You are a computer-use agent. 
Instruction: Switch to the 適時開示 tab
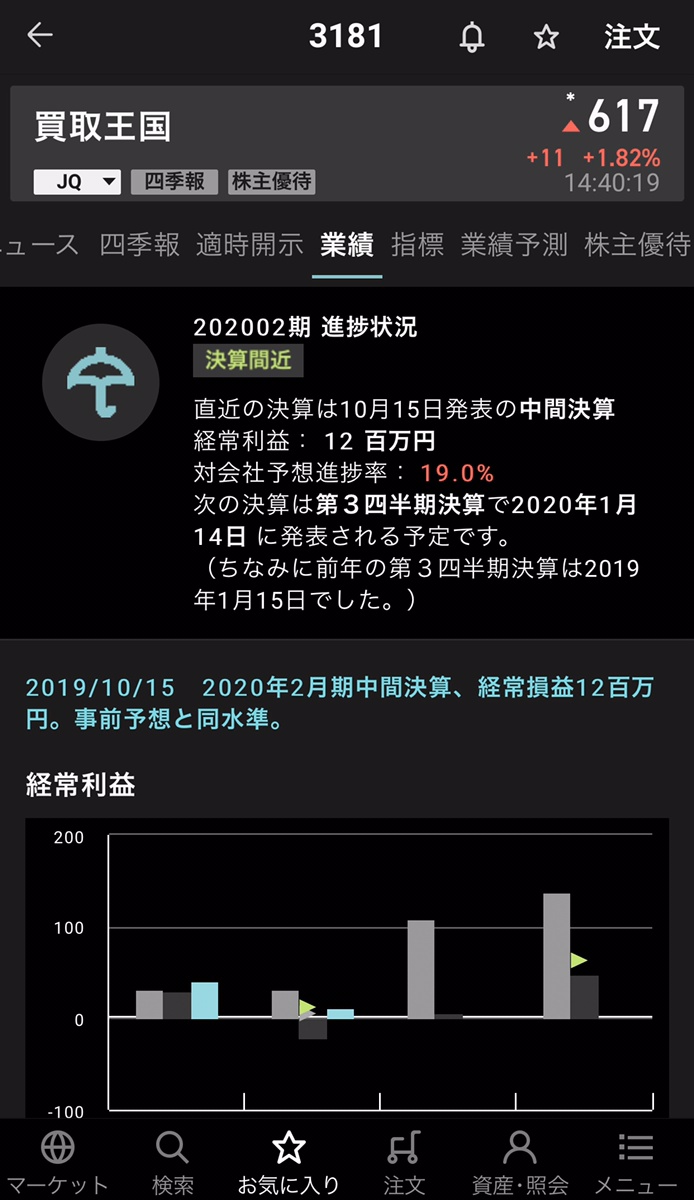(x=249, y=245)
